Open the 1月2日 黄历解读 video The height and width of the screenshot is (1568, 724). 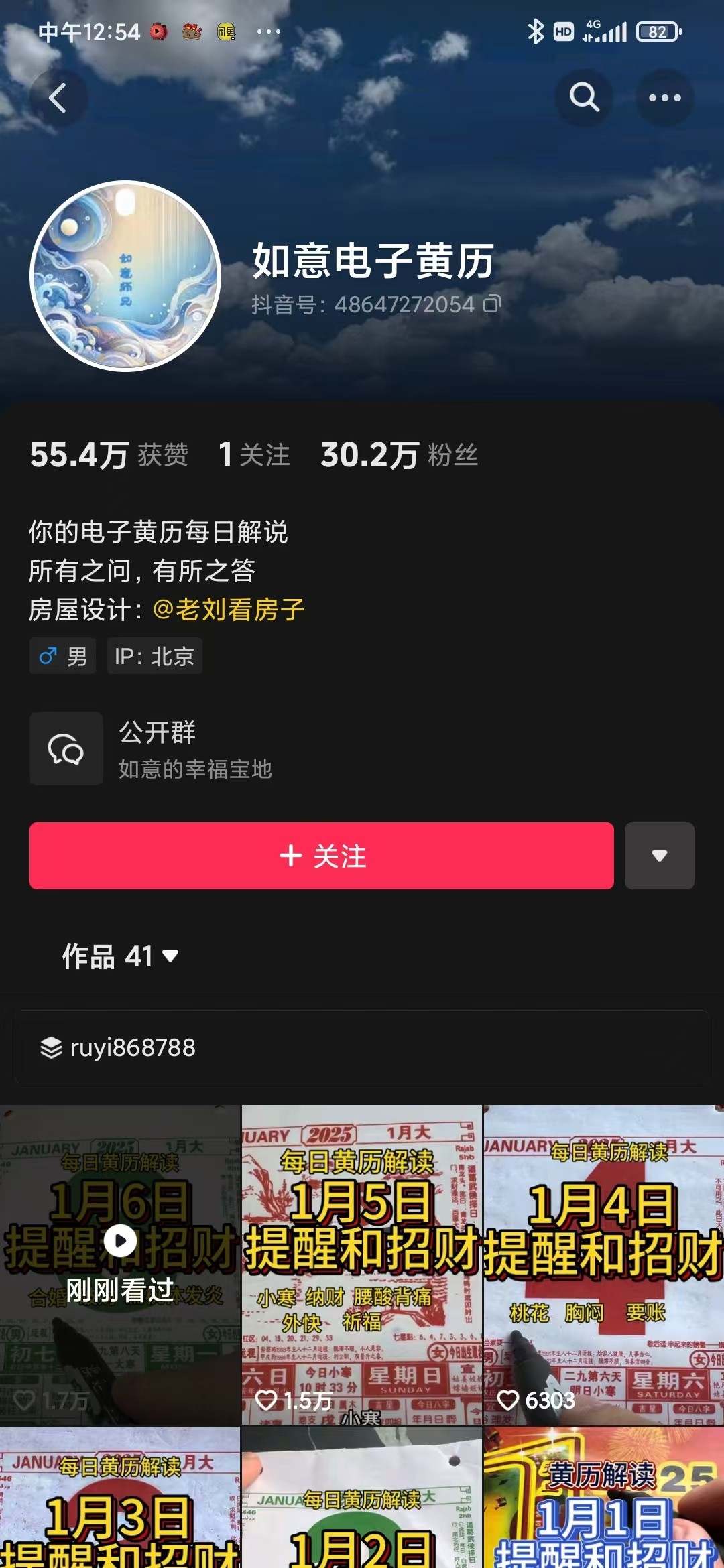point(362,1501)
